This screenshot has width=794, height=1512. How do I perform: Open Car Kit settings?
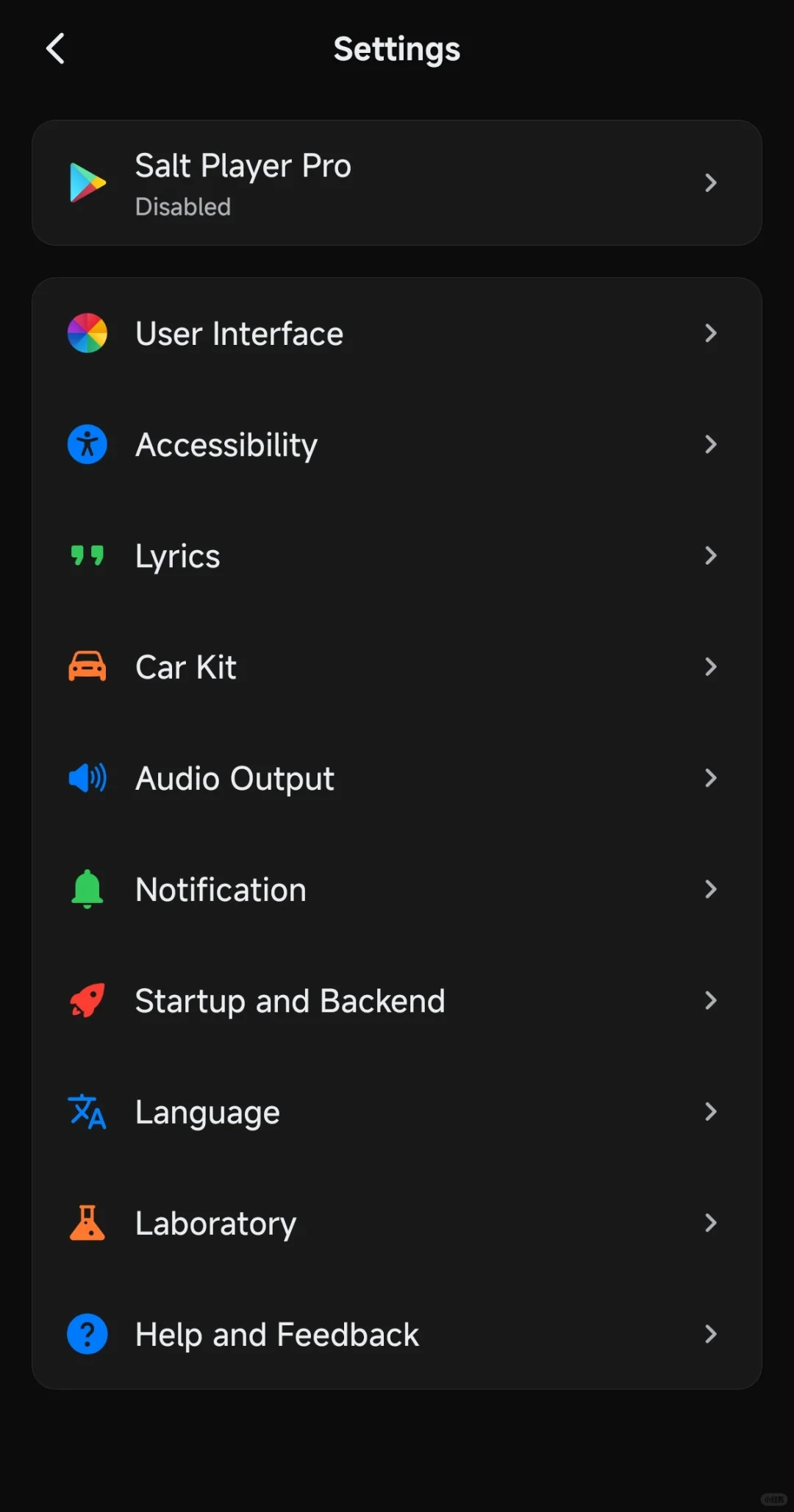point(397,667)
